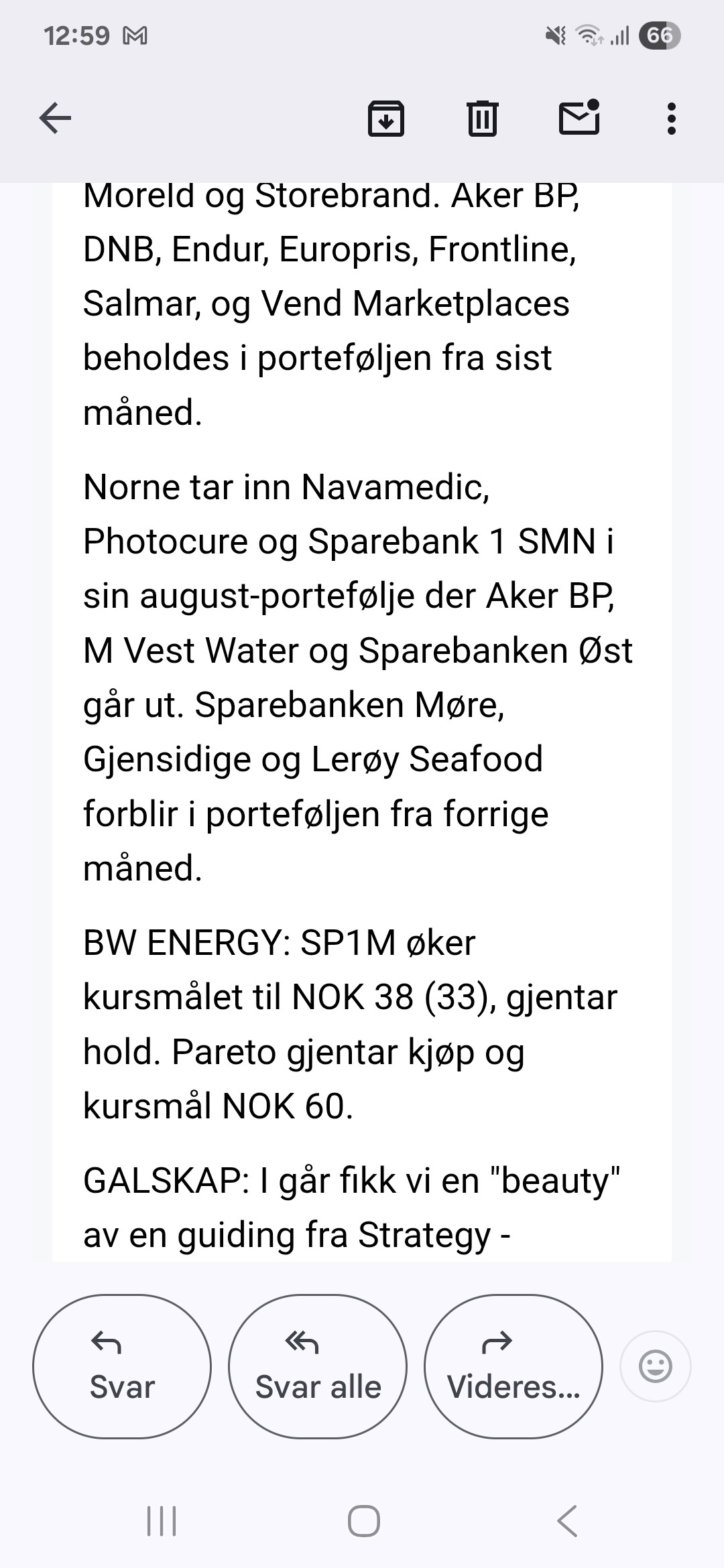Delete this email with the trash icon

pyautogui.click(x=482, y=119)
